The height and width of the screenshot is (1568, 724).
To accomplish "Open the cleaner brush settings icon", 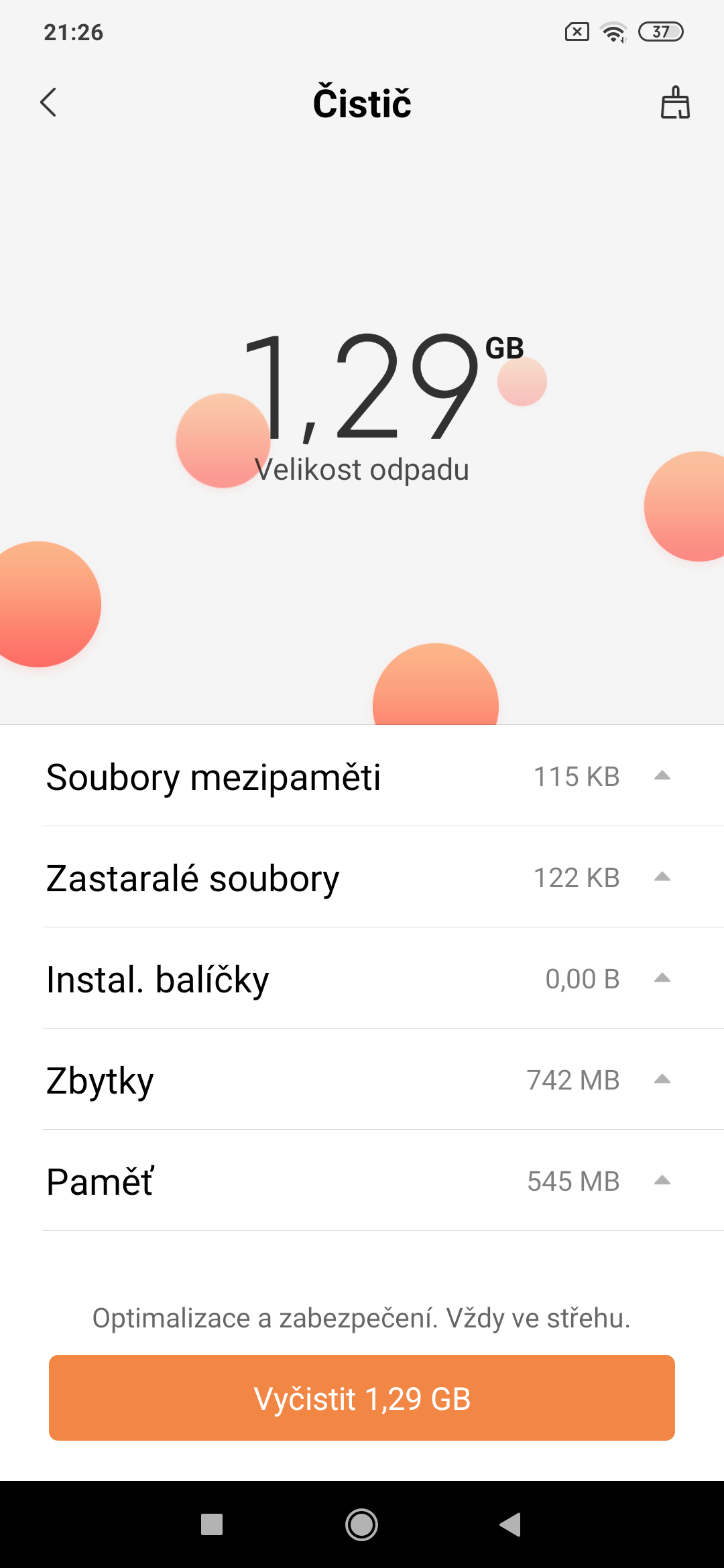I will [x=675, y=103].
